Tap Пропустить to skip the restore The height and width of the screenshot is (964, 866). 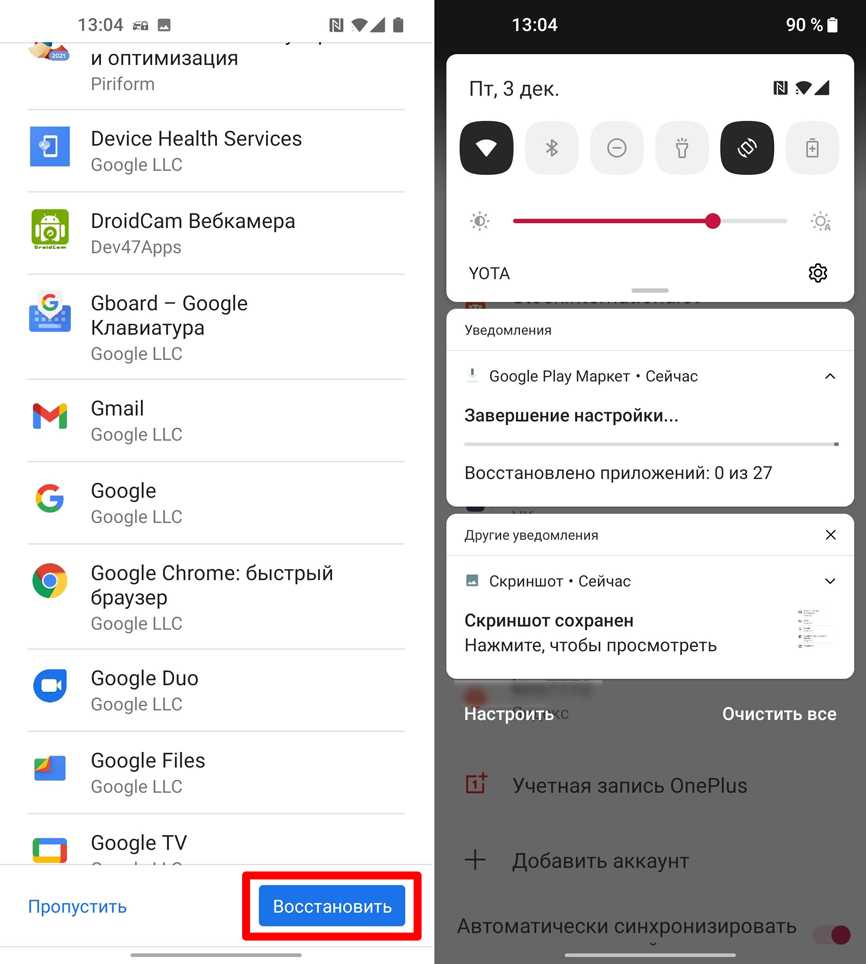pos(77,907)
